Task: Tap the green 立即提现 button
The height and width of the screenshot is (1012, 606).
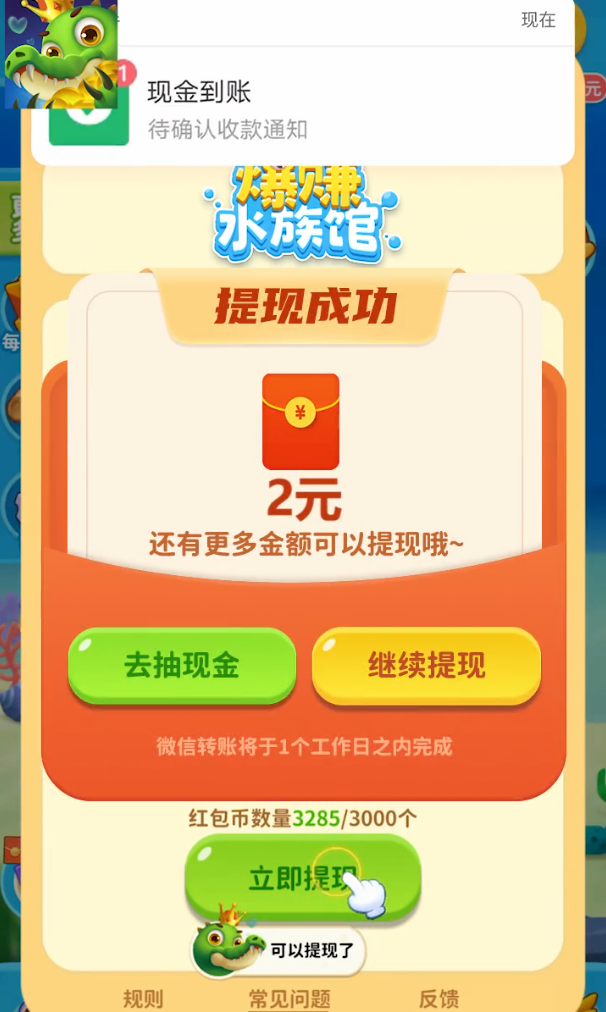Action: point(302,878)
